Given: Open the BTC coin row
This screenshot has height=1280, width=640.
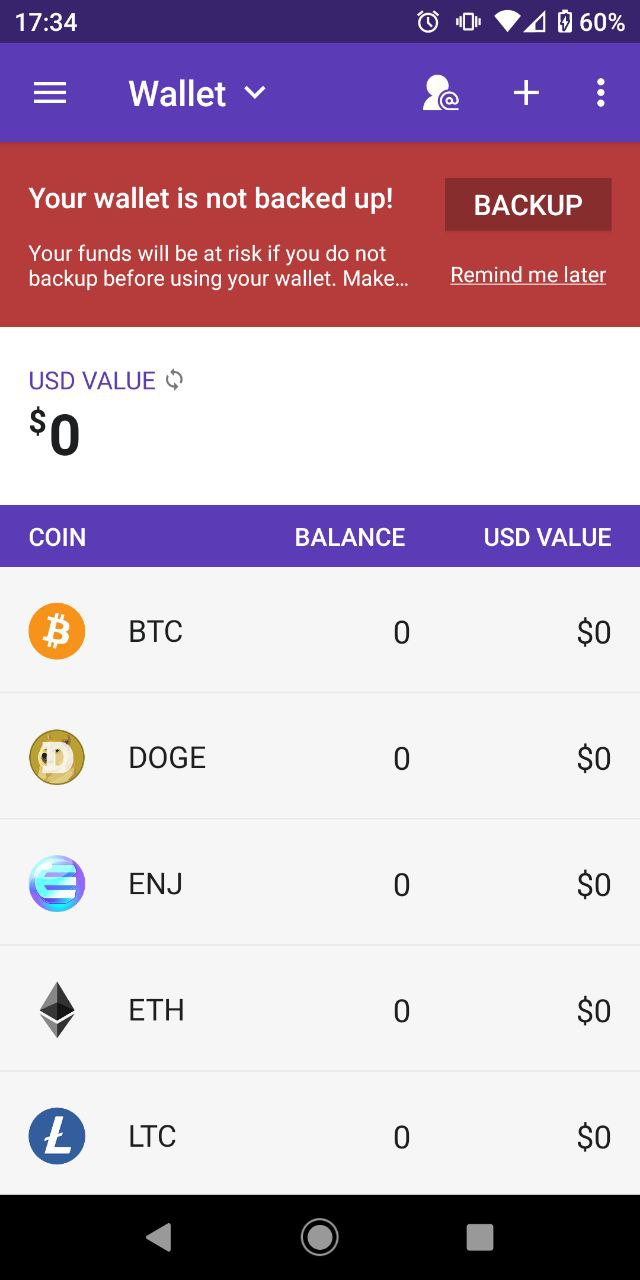Looking at the screenshot, I should click(320, 631).
